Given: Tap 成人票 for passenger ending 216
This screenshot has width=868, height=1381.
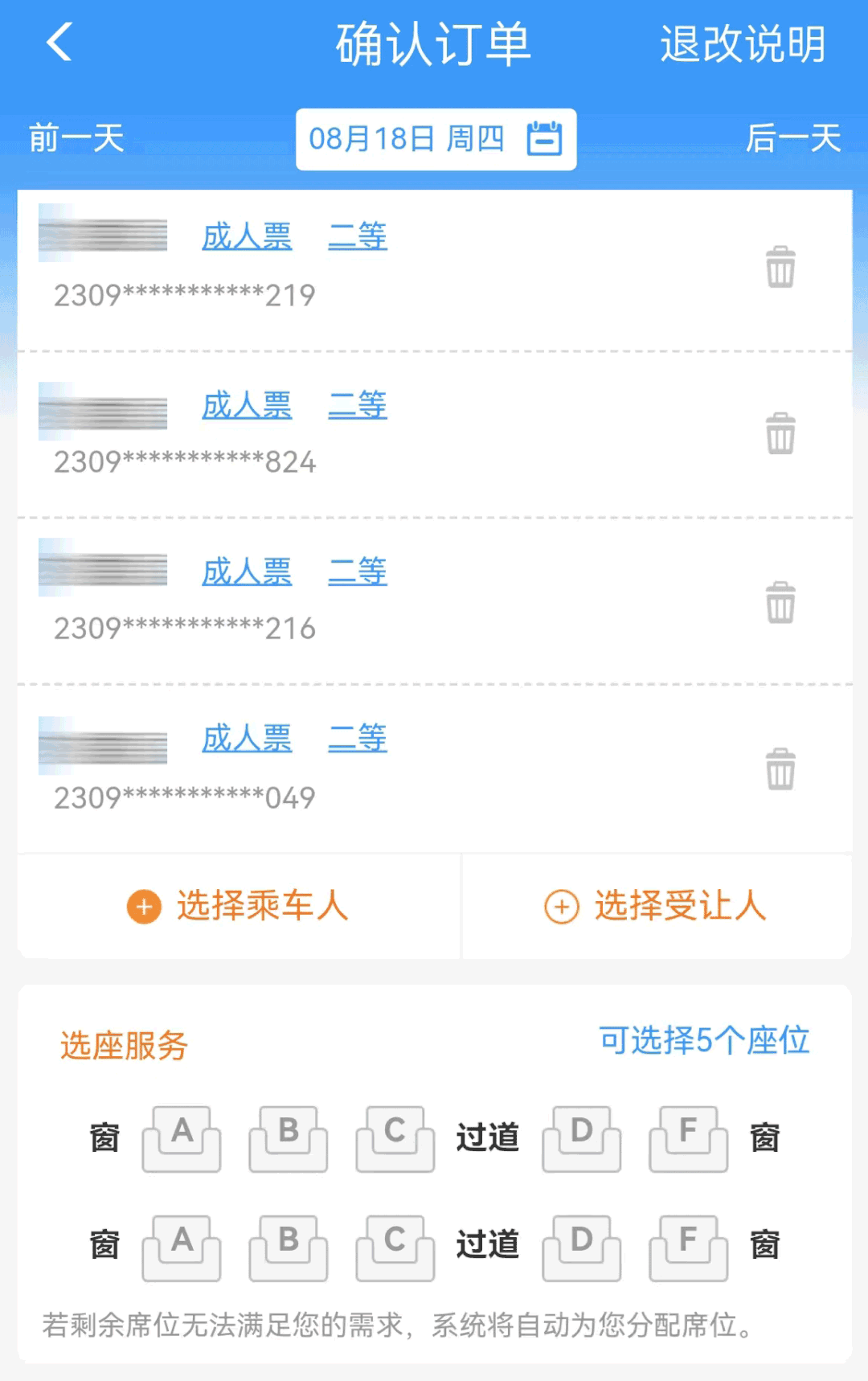Looking at the screenshot, I should click(x=247, y=572).
